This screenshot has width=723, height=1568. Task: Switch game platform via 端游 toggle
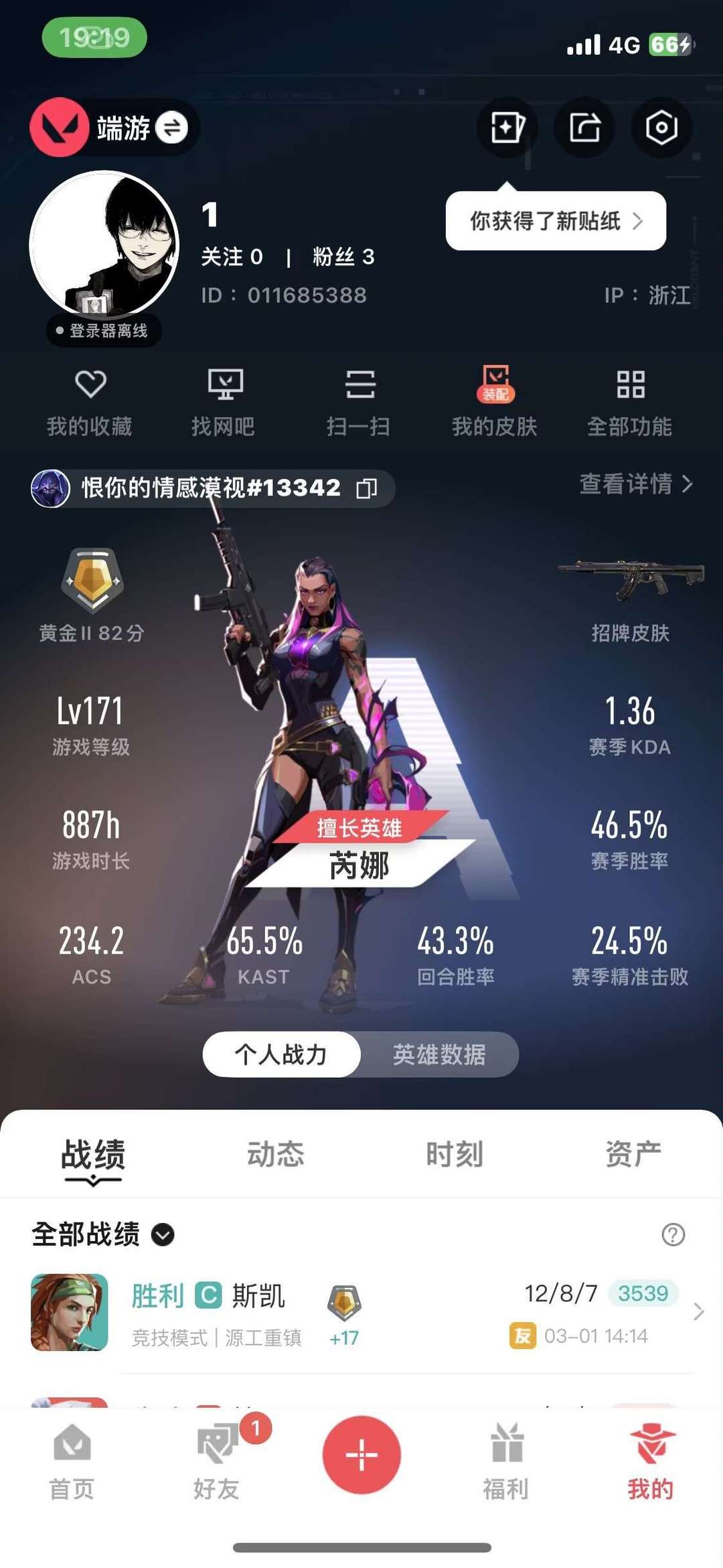coord(171,127)
